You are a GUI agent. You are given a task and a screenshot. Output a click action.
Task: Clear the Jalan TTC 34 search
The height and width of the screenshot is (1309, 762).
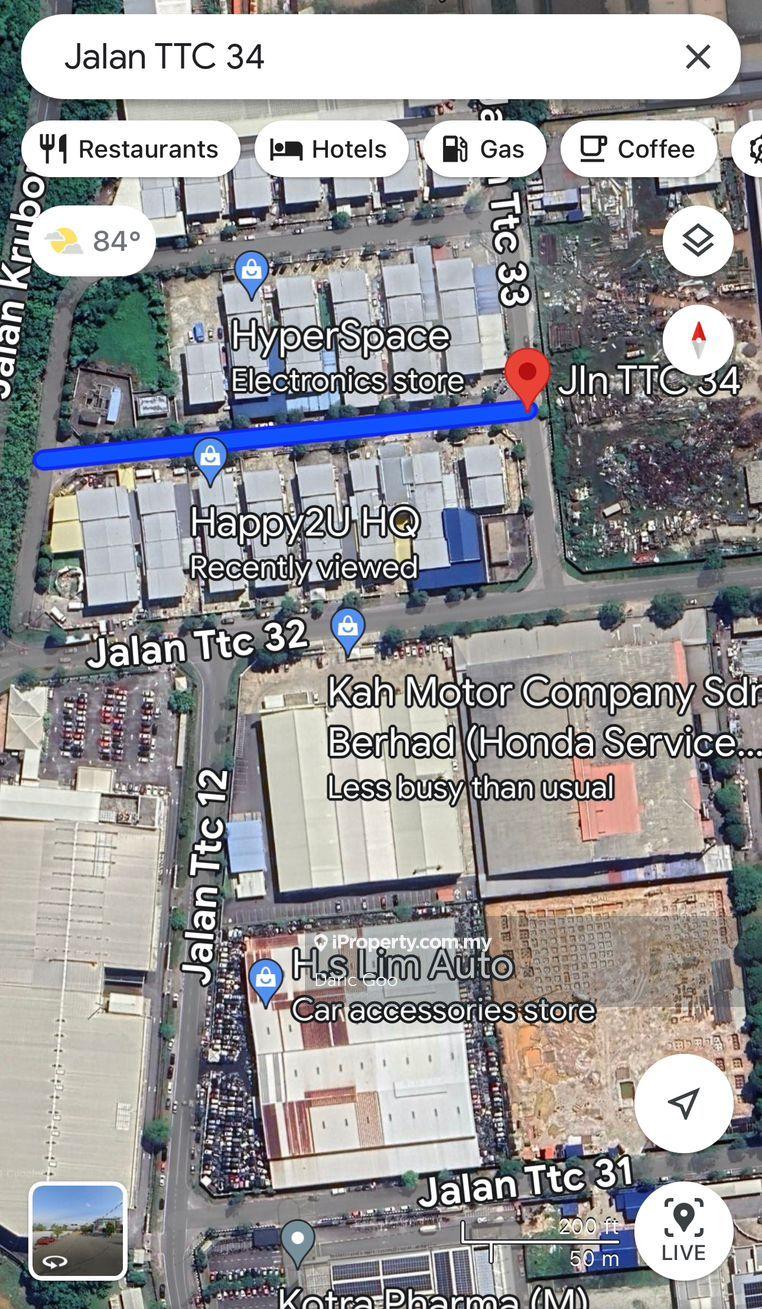click(x=697, y=57)
